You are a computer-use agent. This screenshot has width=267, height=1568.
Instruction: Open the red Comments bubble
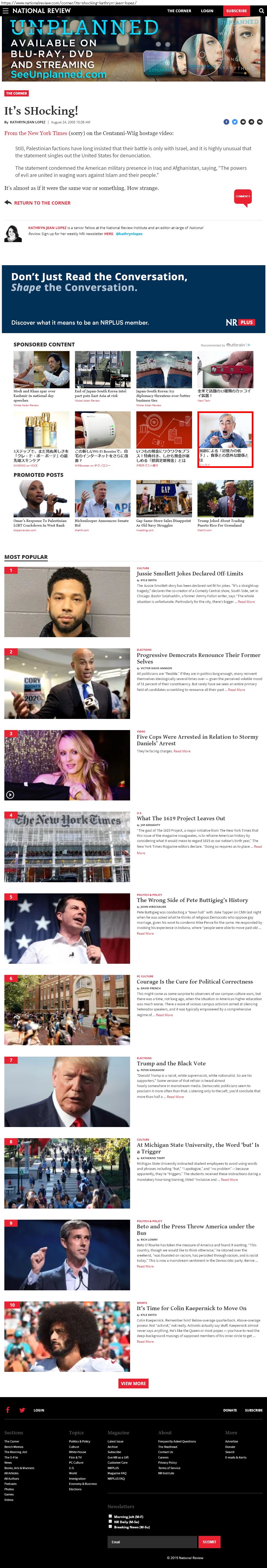tap(243, 197)
